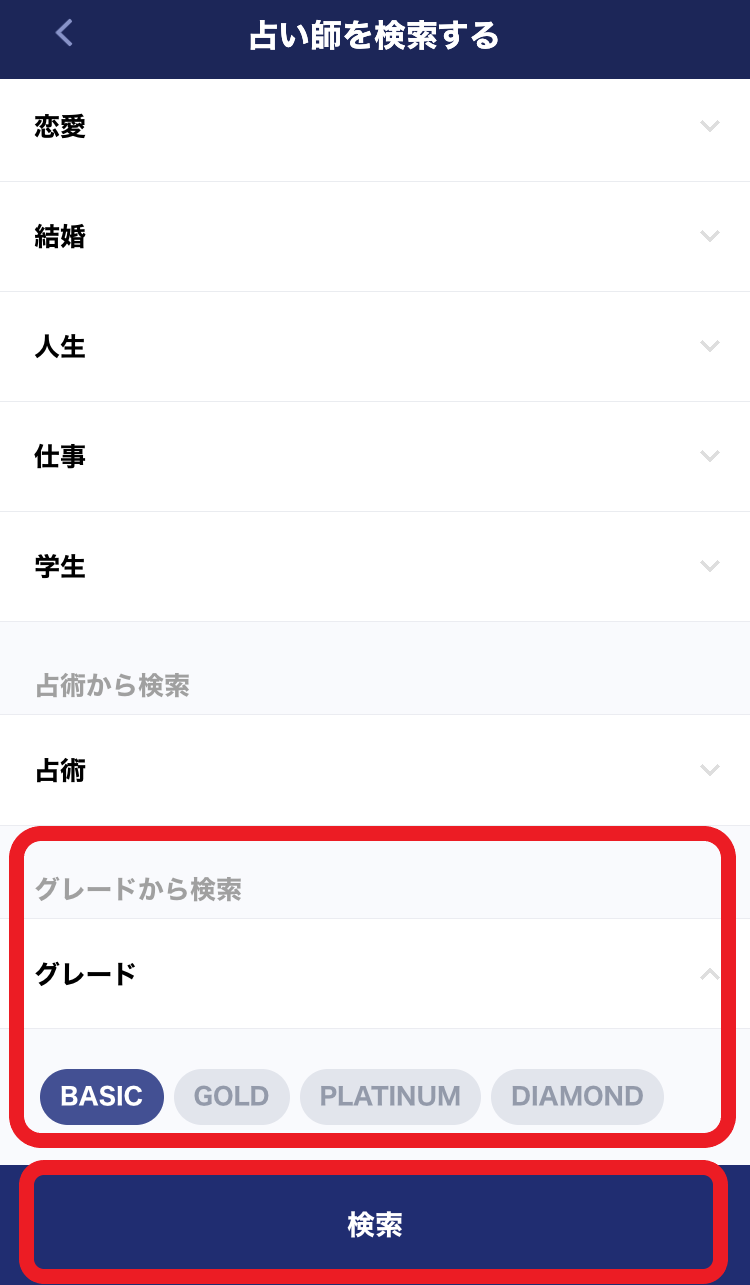Filter by the DIAMOND grade

point(577,1096)
